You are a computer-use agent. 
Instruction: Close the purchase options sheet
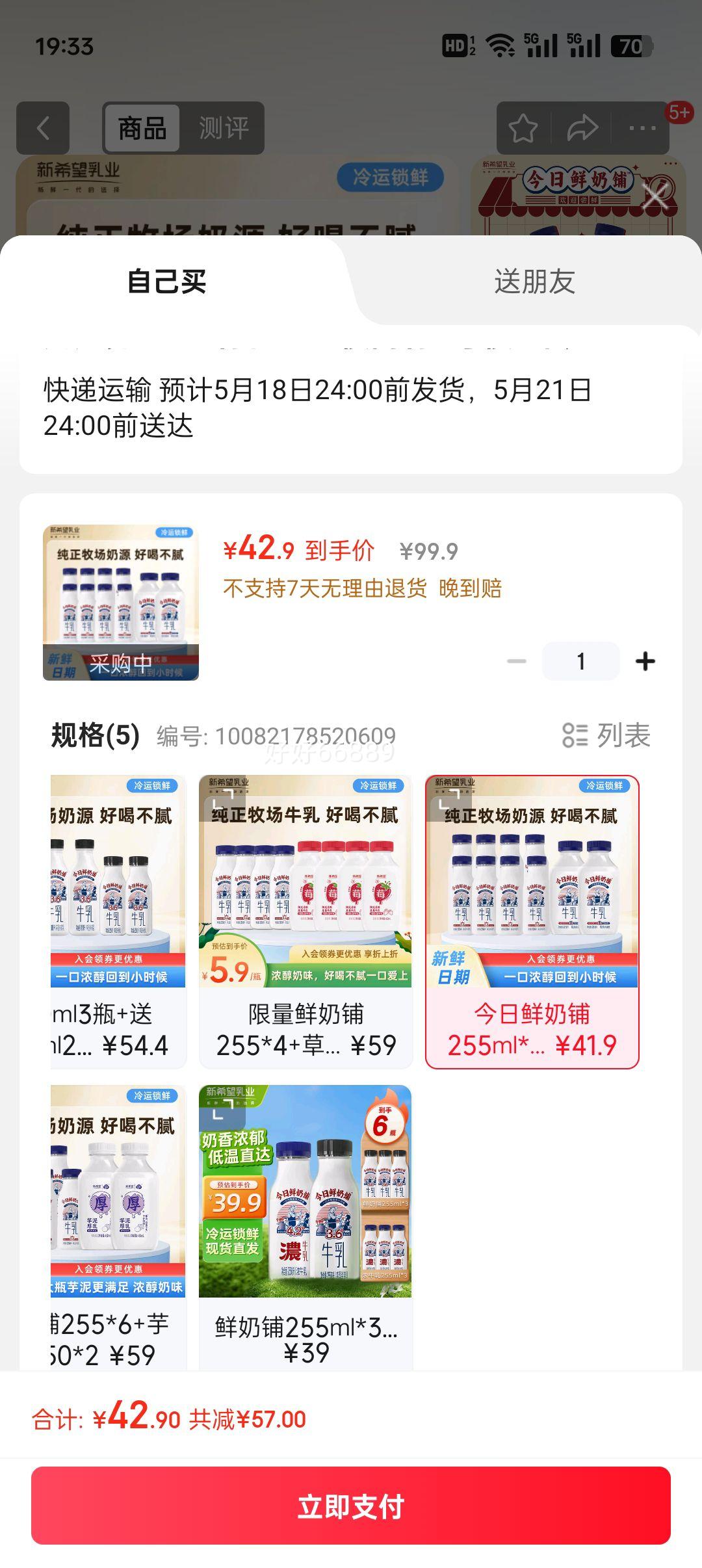click(655, 194)
